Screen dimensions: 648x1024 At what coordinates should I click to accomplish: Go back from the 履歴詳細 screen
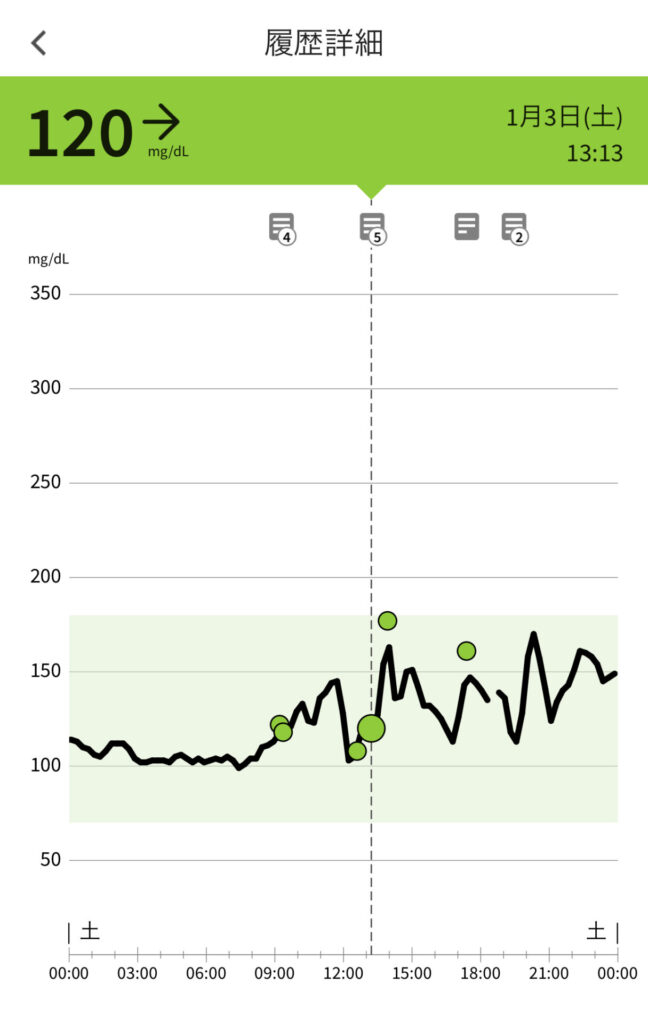[39, 43]
